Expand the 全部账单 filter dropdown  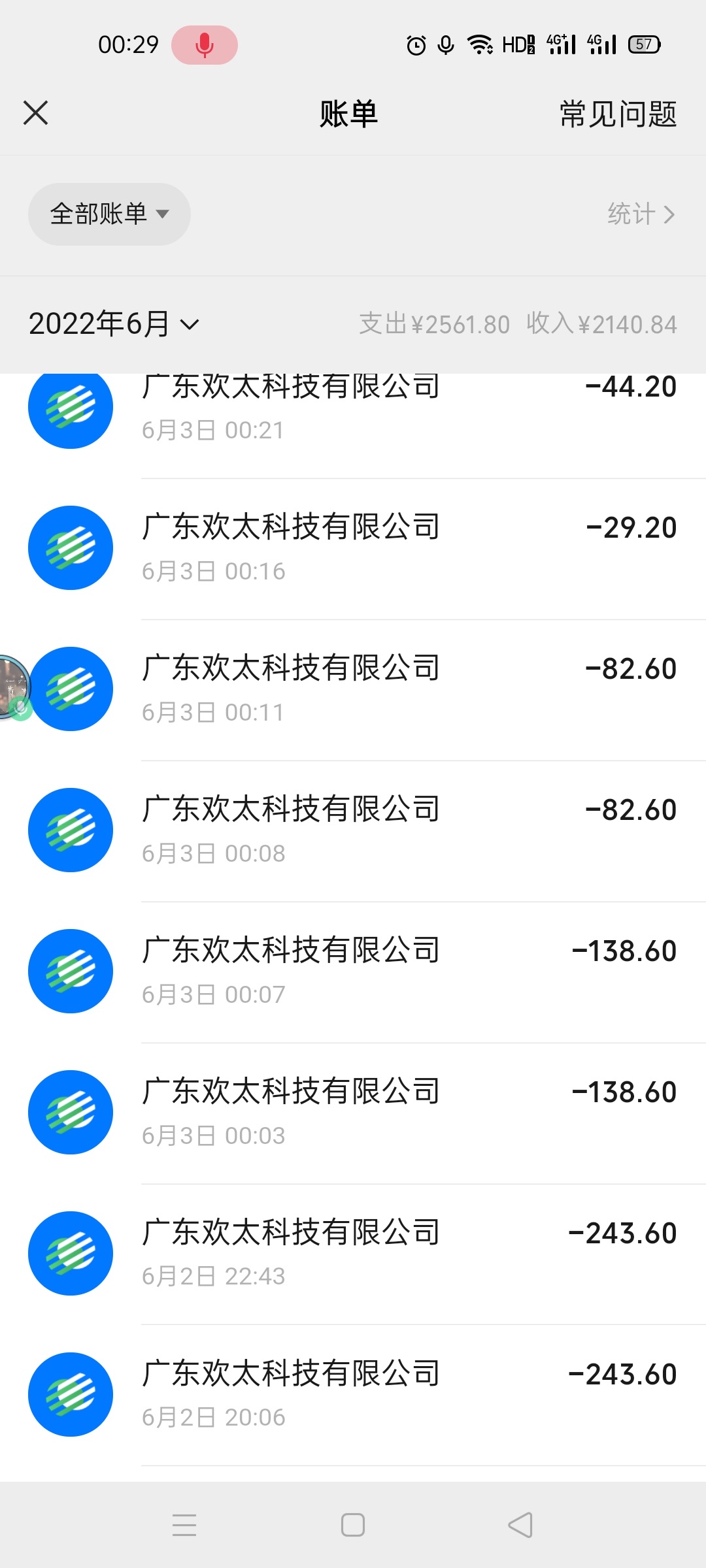(x=109, y=214)
